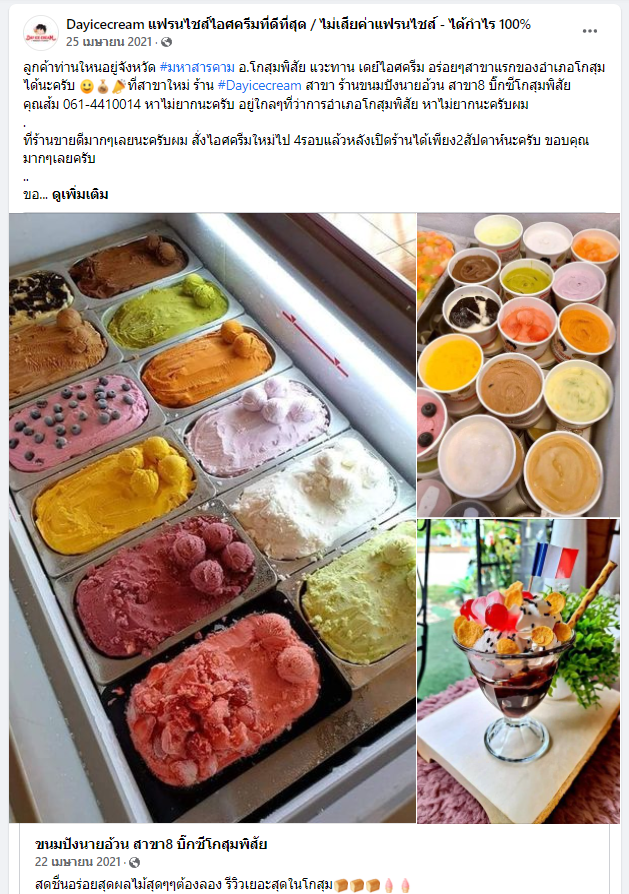This screenshot has width=629, height=894.
Task: Open the Dayicecream page name link
Action: click(x=298, y=24)
